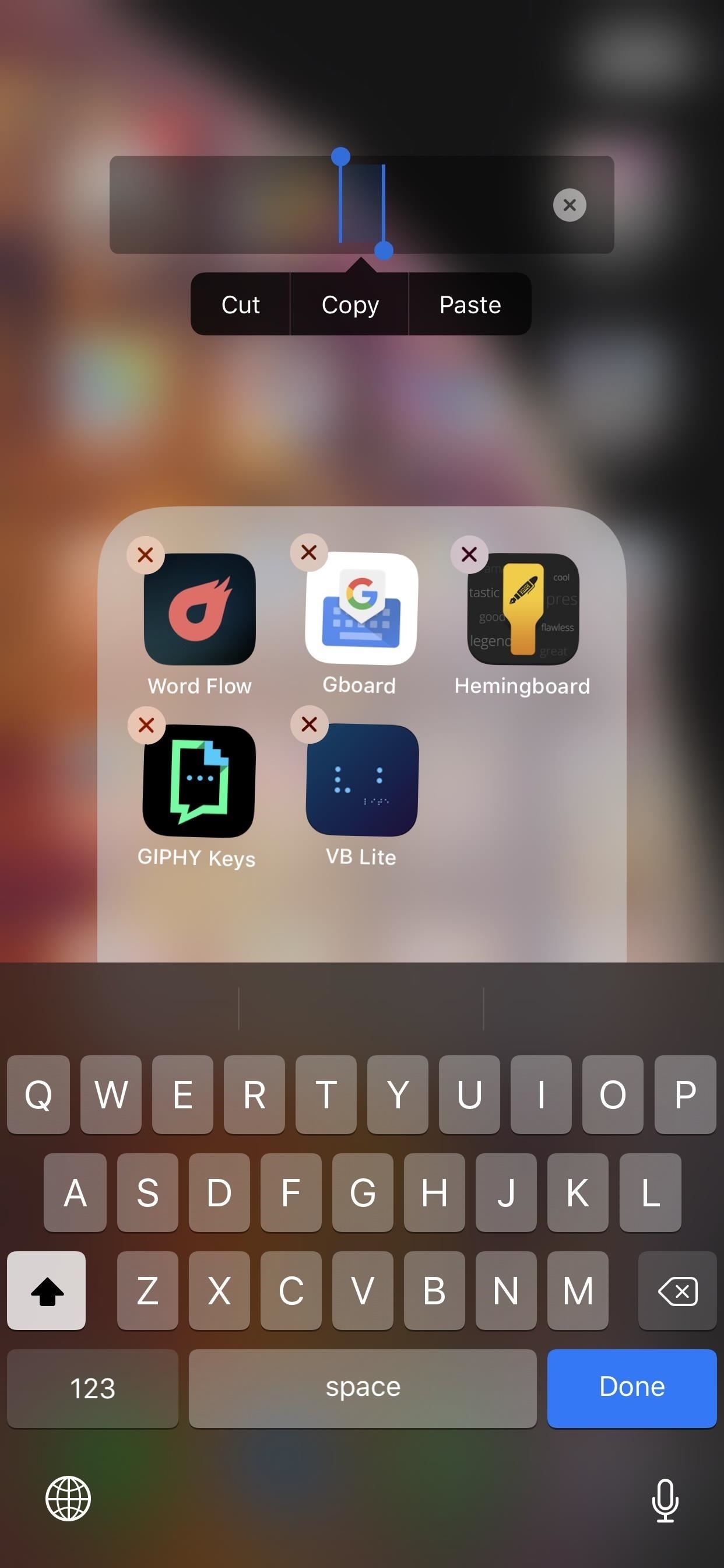
Task: Clear the folder name field
Action: tap(569, 205)
